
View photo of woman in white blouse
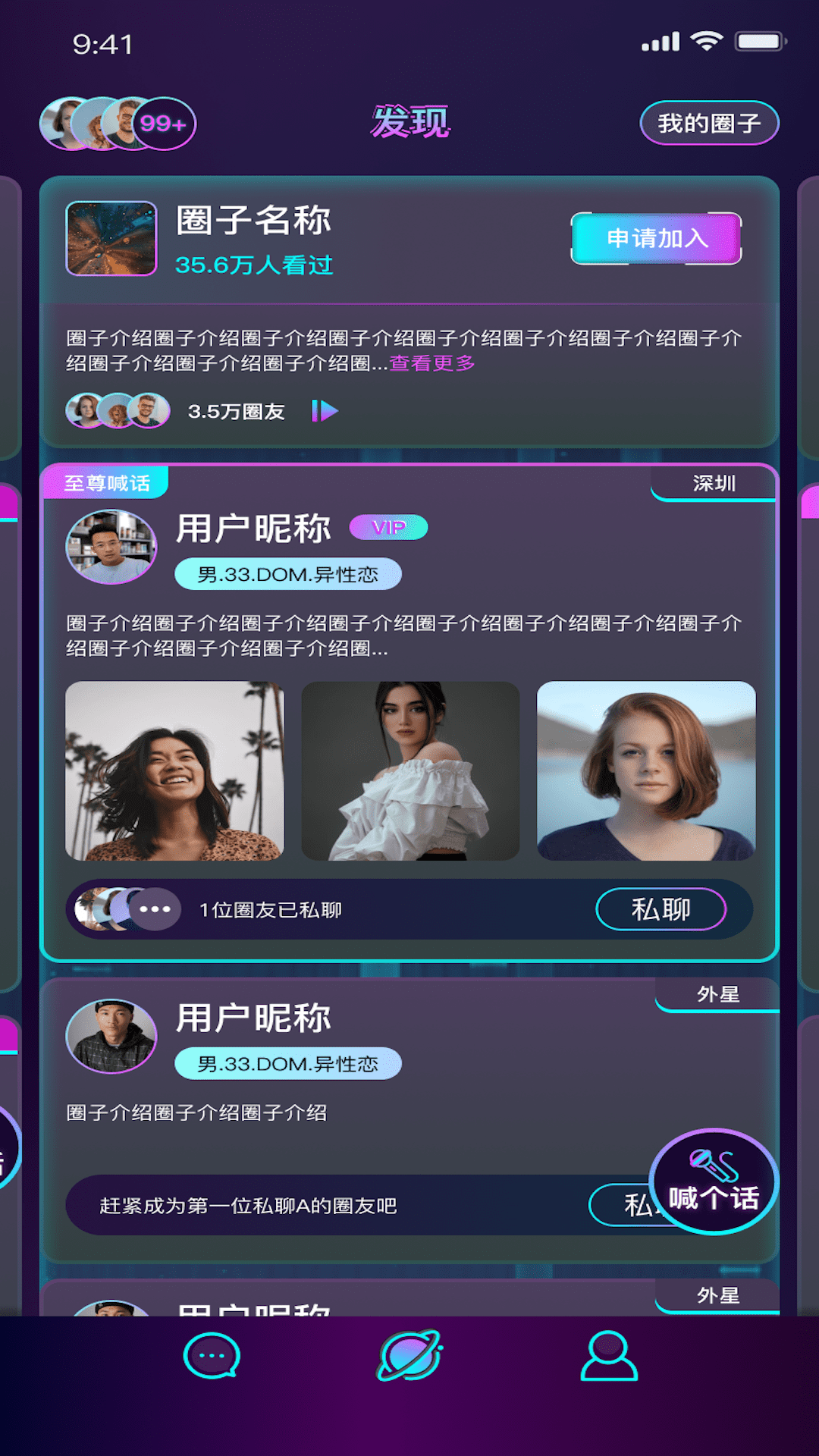pyautogui.click(x=410, y=770)
